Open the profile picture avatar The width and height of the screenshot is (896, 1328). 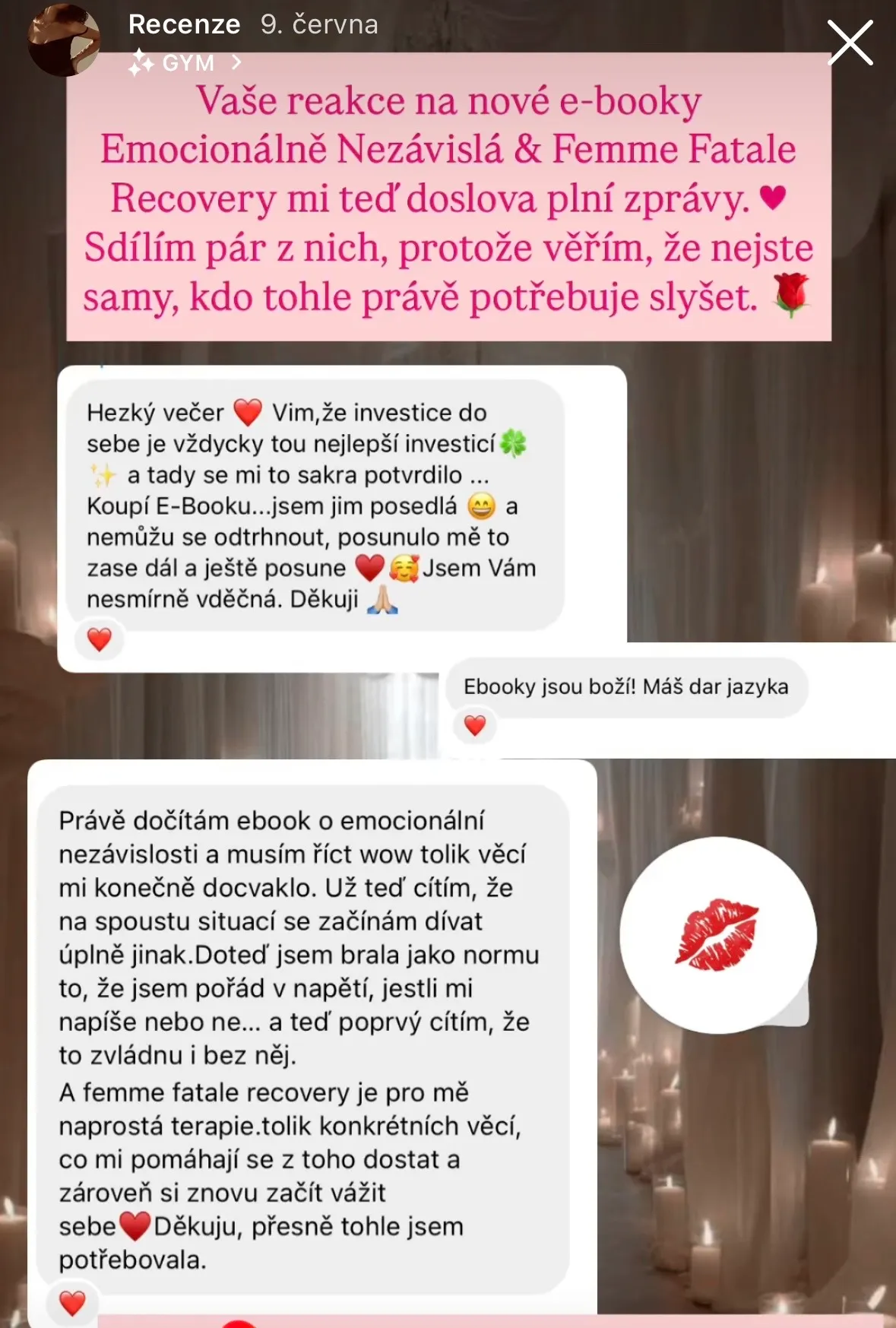coord(64,41)
